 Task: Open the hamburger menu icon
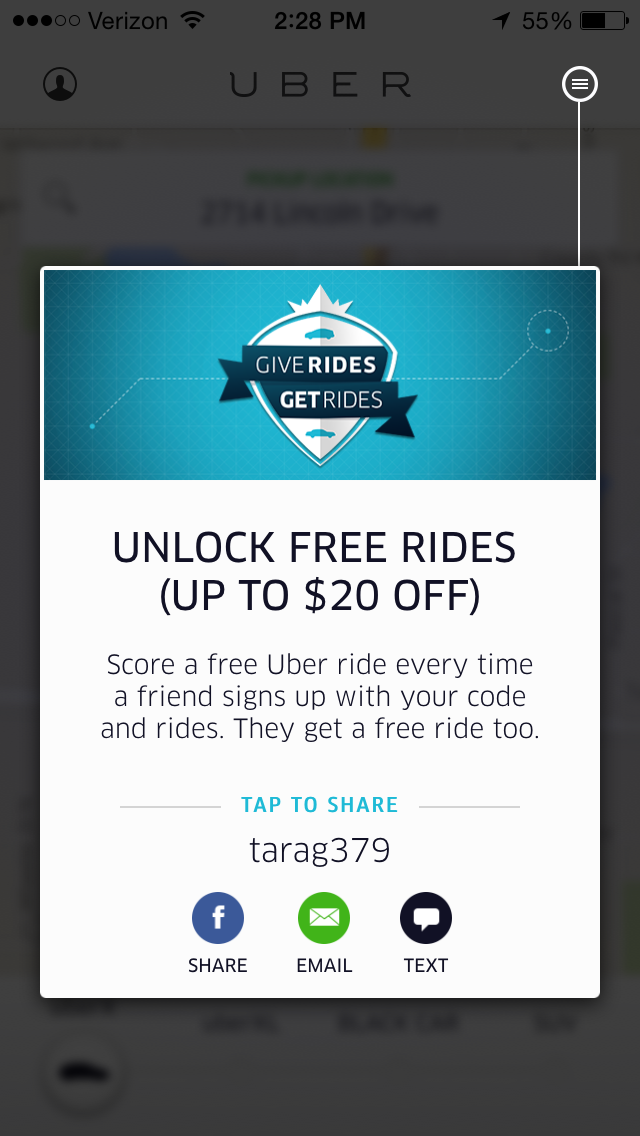[580, 85]
